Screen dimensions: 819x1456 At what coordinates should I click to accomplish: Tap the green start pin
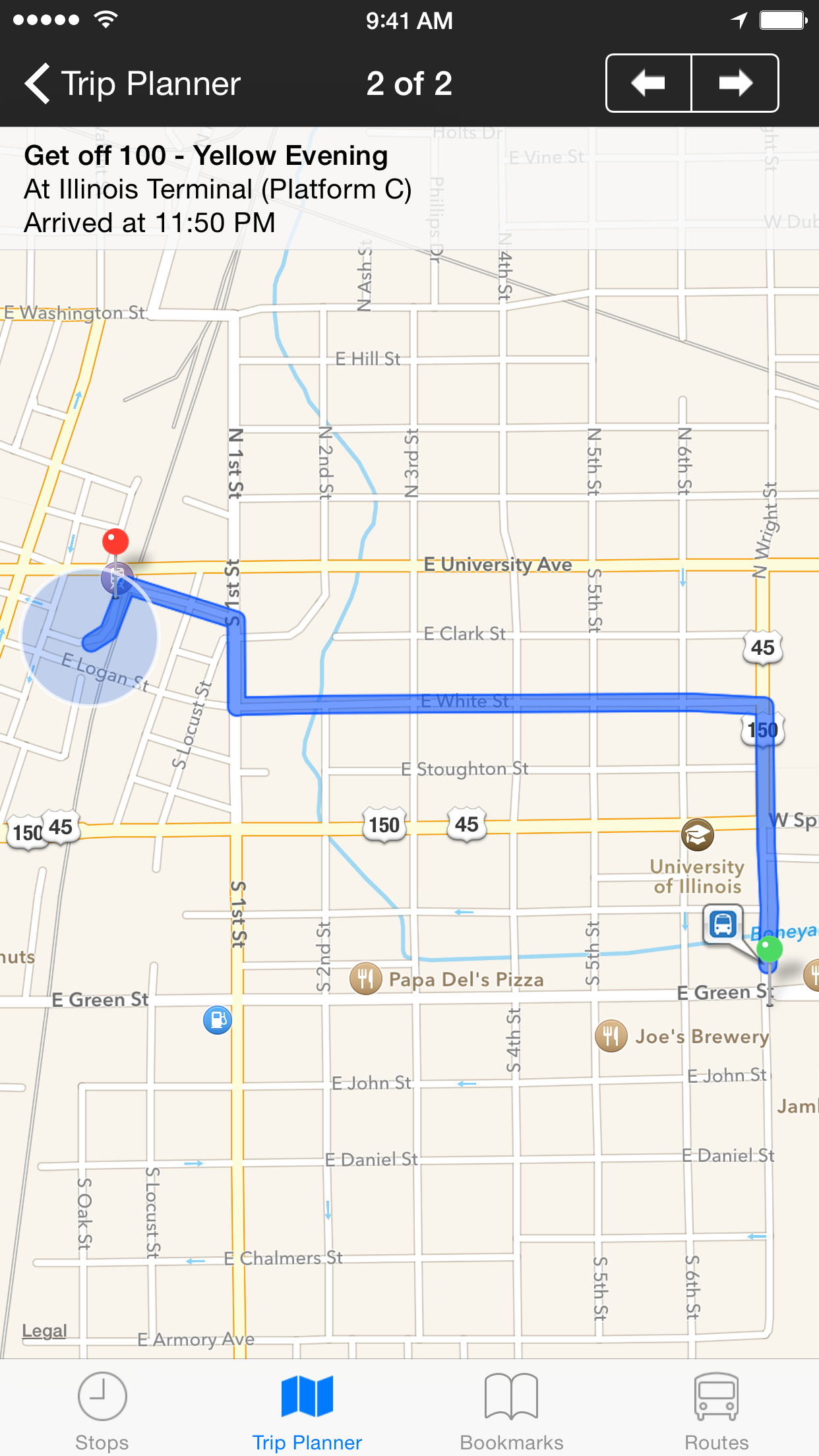point(770,950)
